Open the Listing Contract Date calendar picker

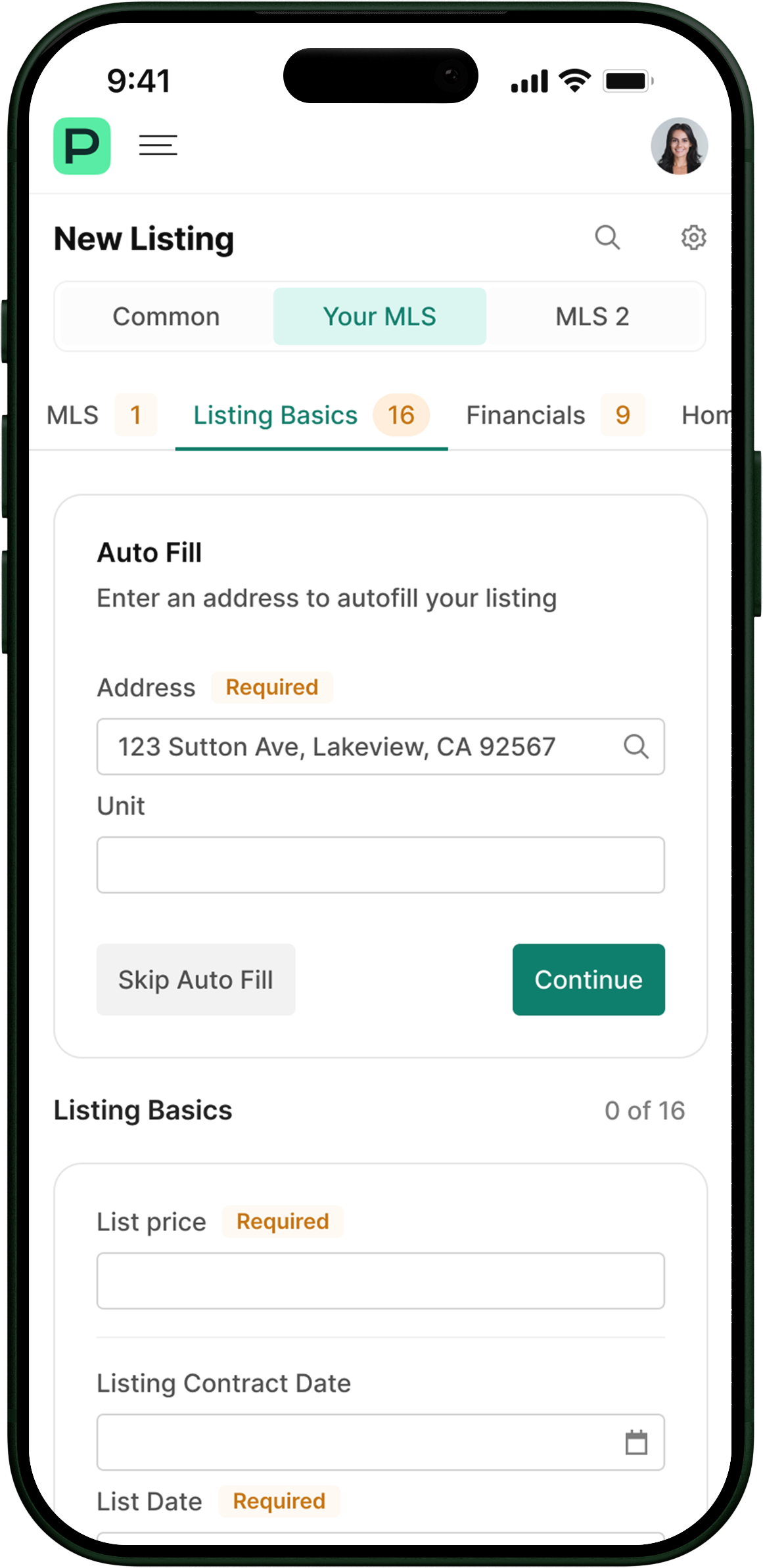635,1443
